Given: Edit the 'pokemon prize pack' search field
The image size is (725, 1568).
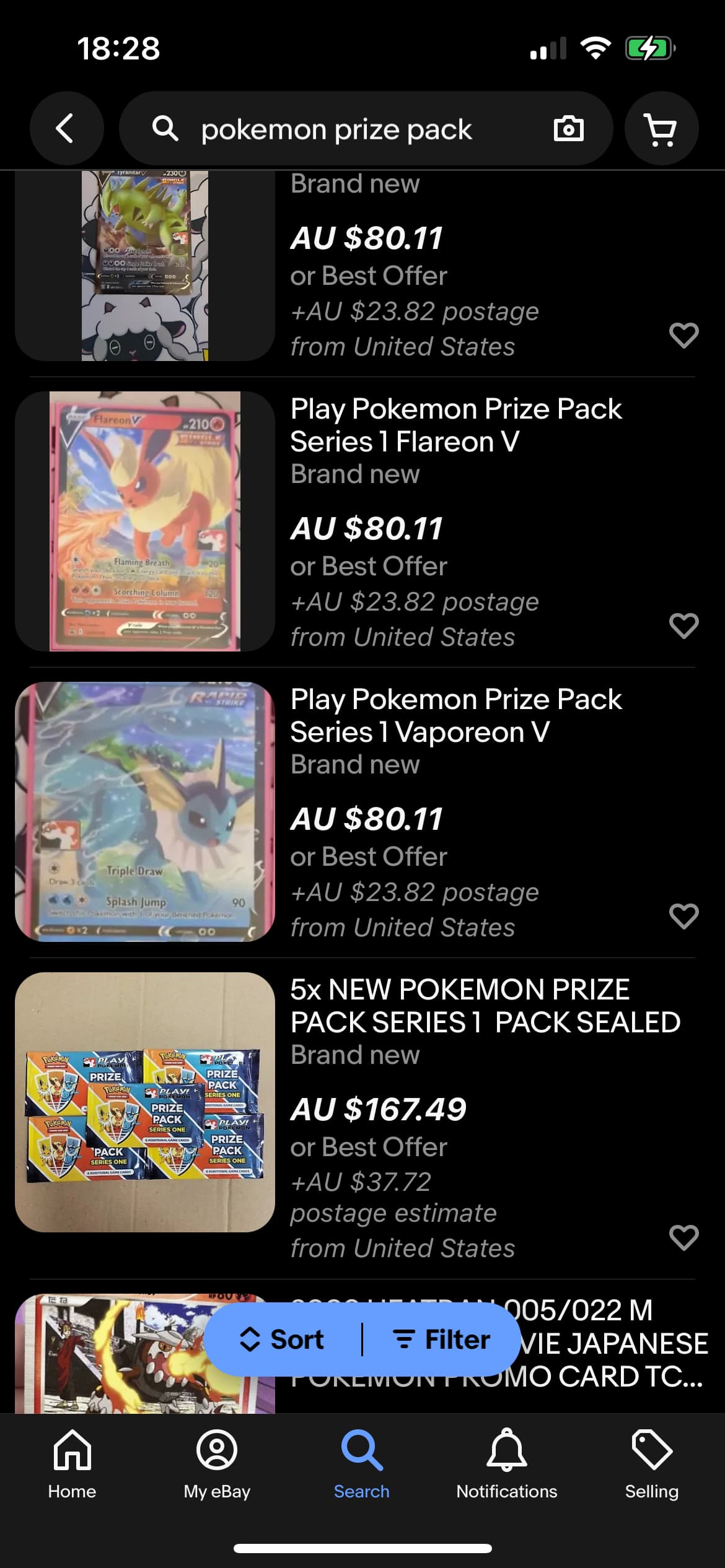Looking at the screenshot, I should click(x=336, y=130).
